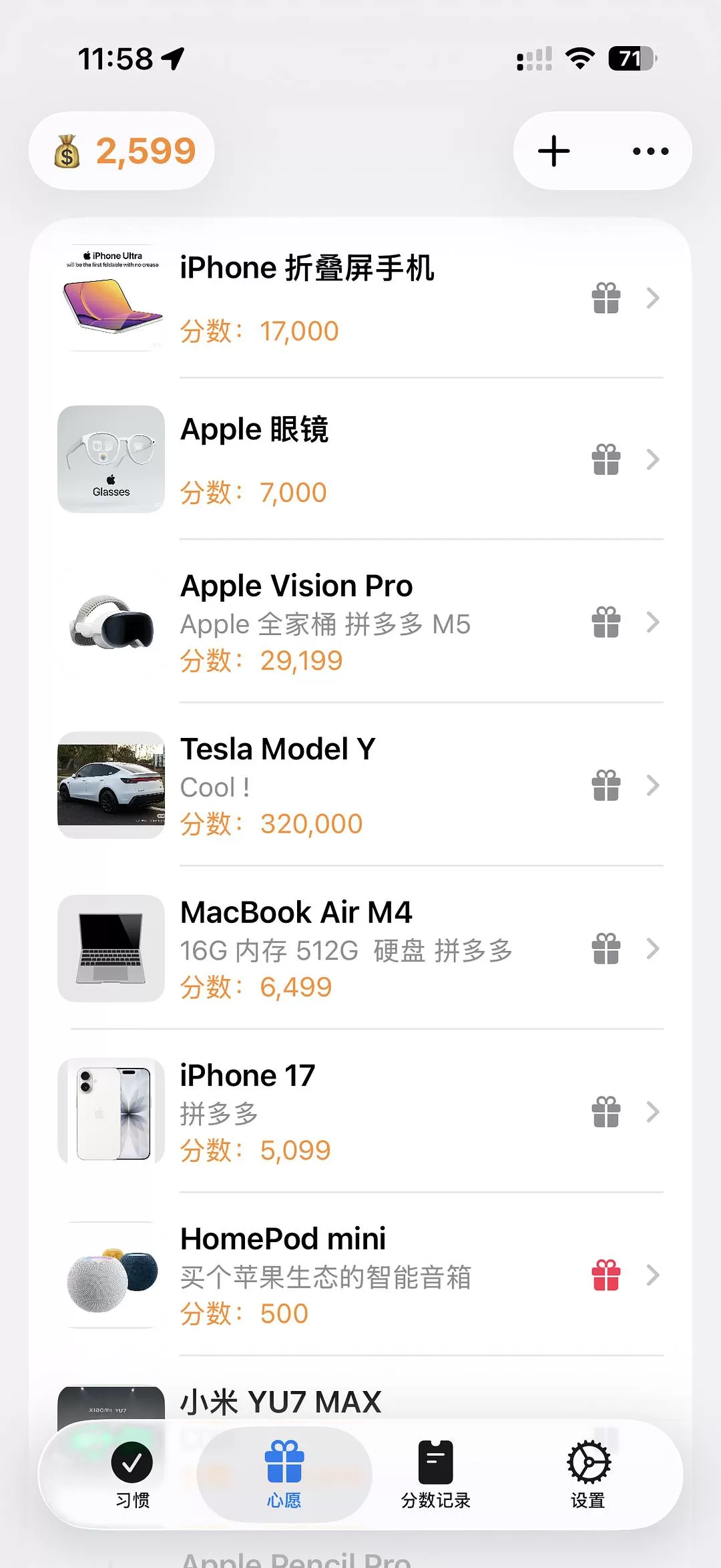Add a new wish with the plus button
This screenshot has width=721, height=1568.
554,151
